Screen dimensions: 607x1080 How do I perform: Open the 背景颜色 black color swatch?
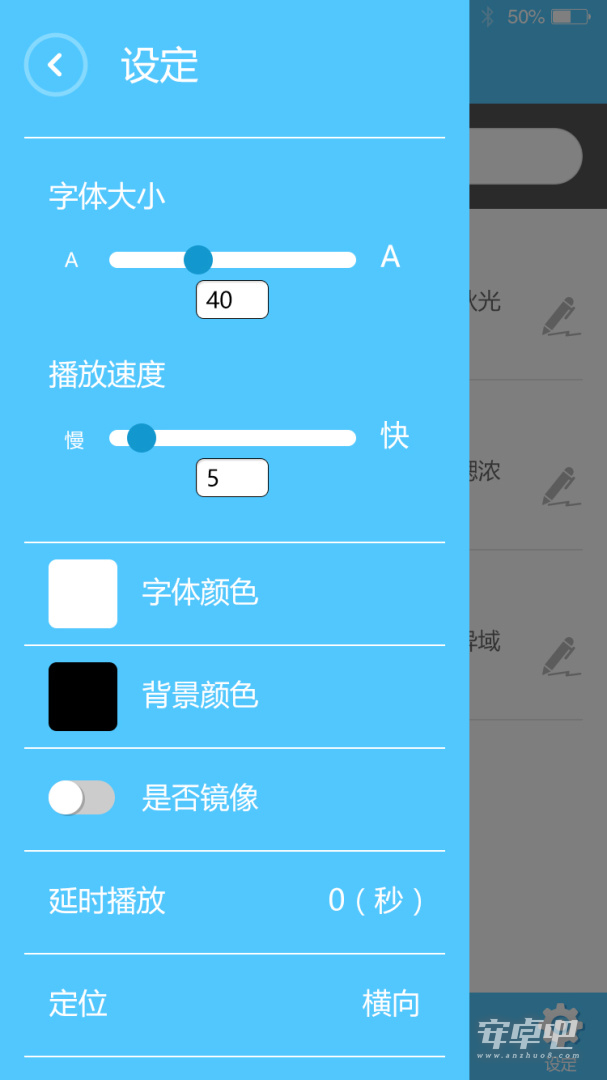pos(83,696)
